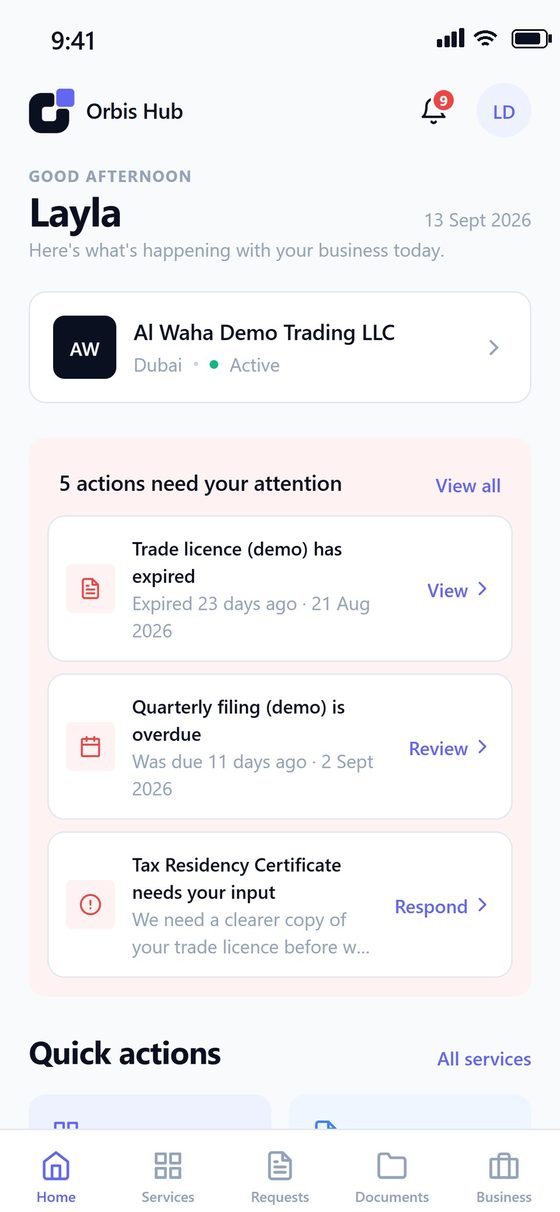Open All services link
This screenshot has width=560, height=1212.
click(x=484, y=1059)
